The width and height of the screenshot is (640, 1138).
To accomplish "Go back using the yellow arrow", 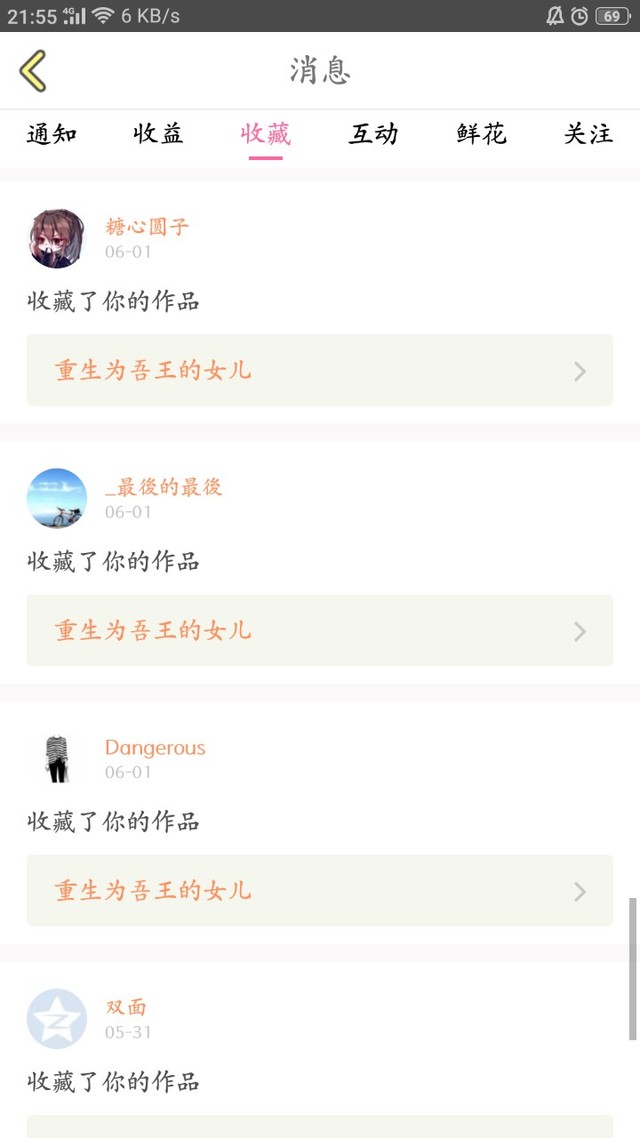I will coord(33,71).
